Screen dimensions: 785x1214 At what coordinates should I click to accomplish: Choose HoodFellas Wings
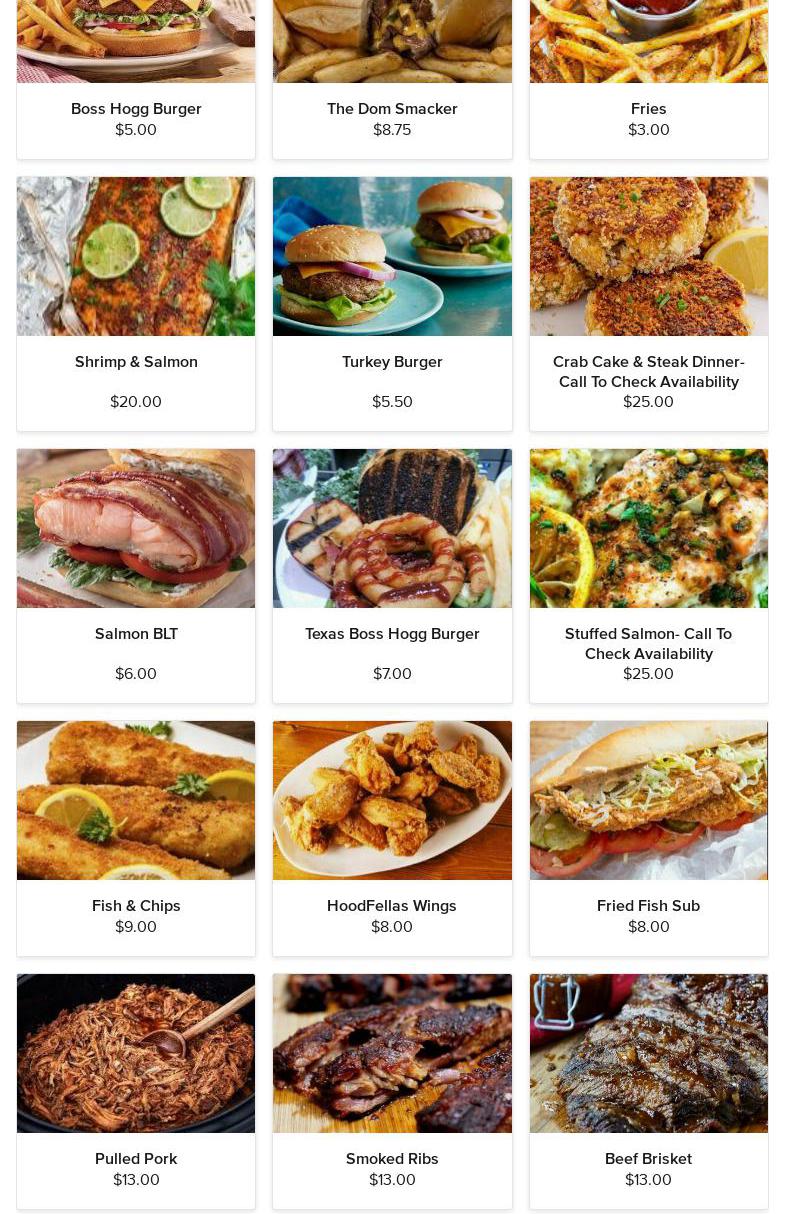tap(392, 906)
